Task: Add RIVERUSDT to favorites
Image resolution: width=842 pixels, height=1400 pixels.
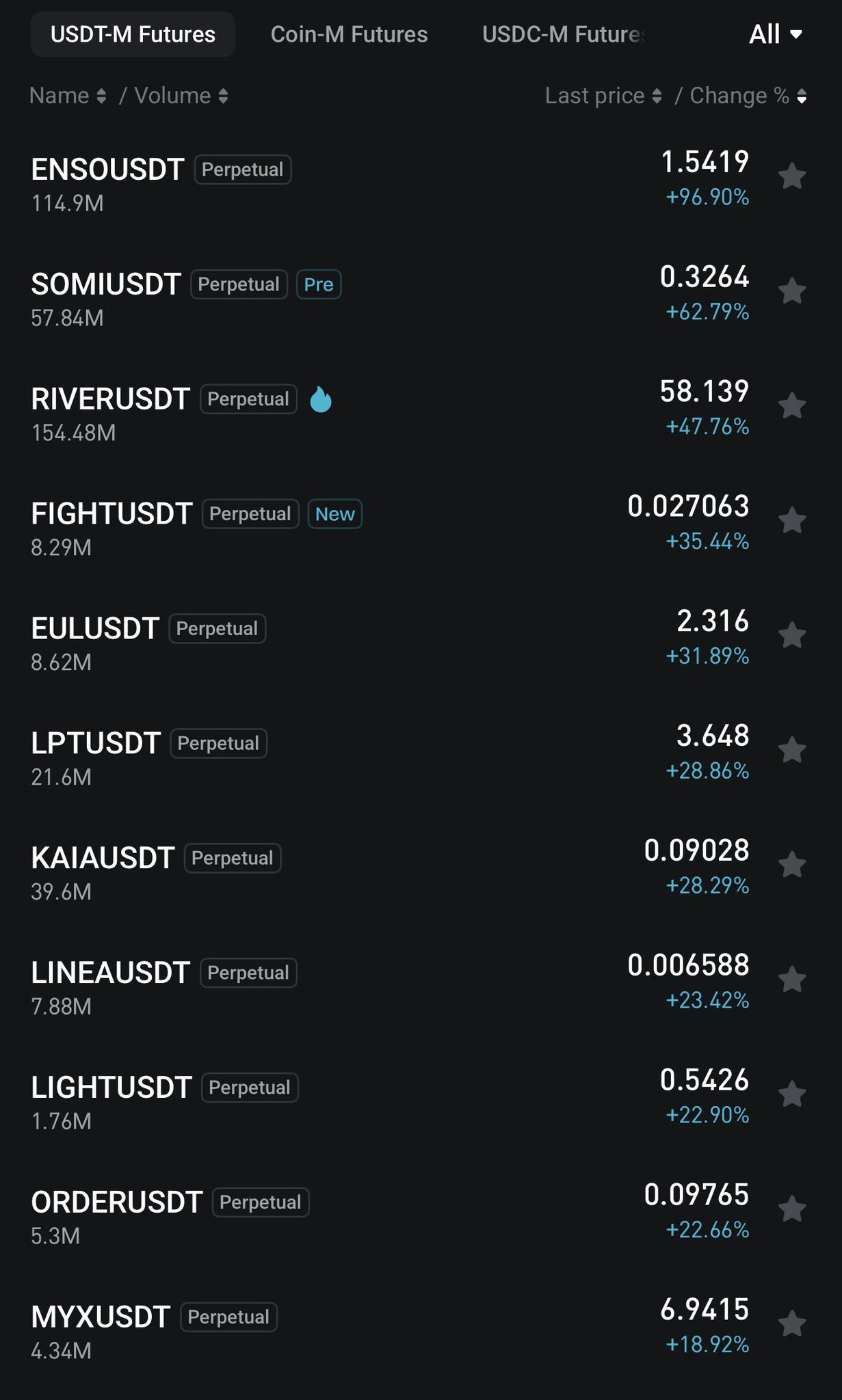Action: click(x=792, y=406)
